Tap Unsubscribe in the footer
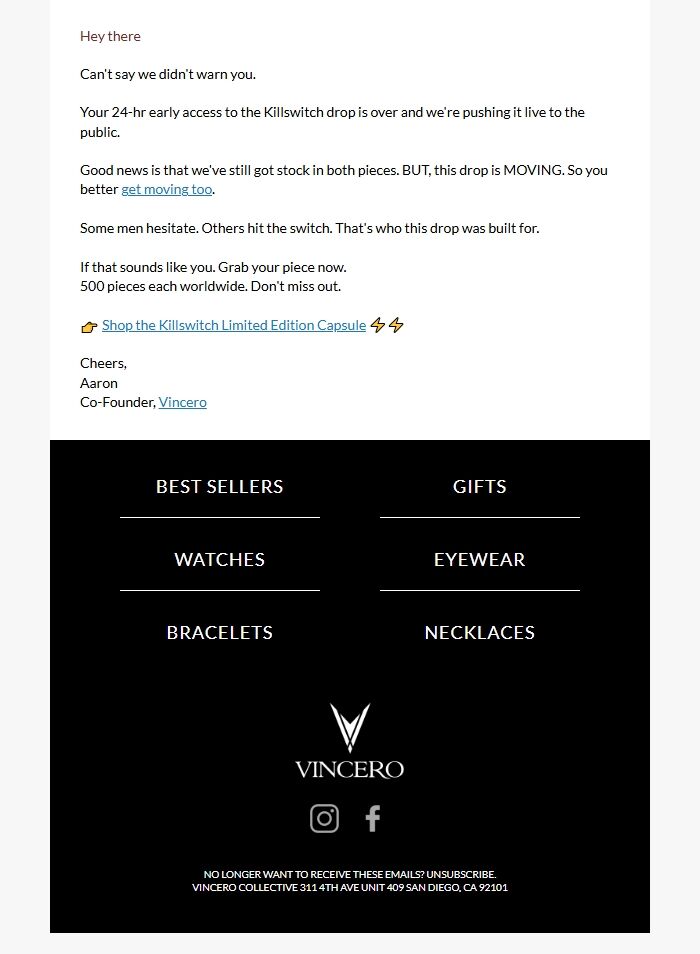This screenshot has height=954, width=700. 461,874
